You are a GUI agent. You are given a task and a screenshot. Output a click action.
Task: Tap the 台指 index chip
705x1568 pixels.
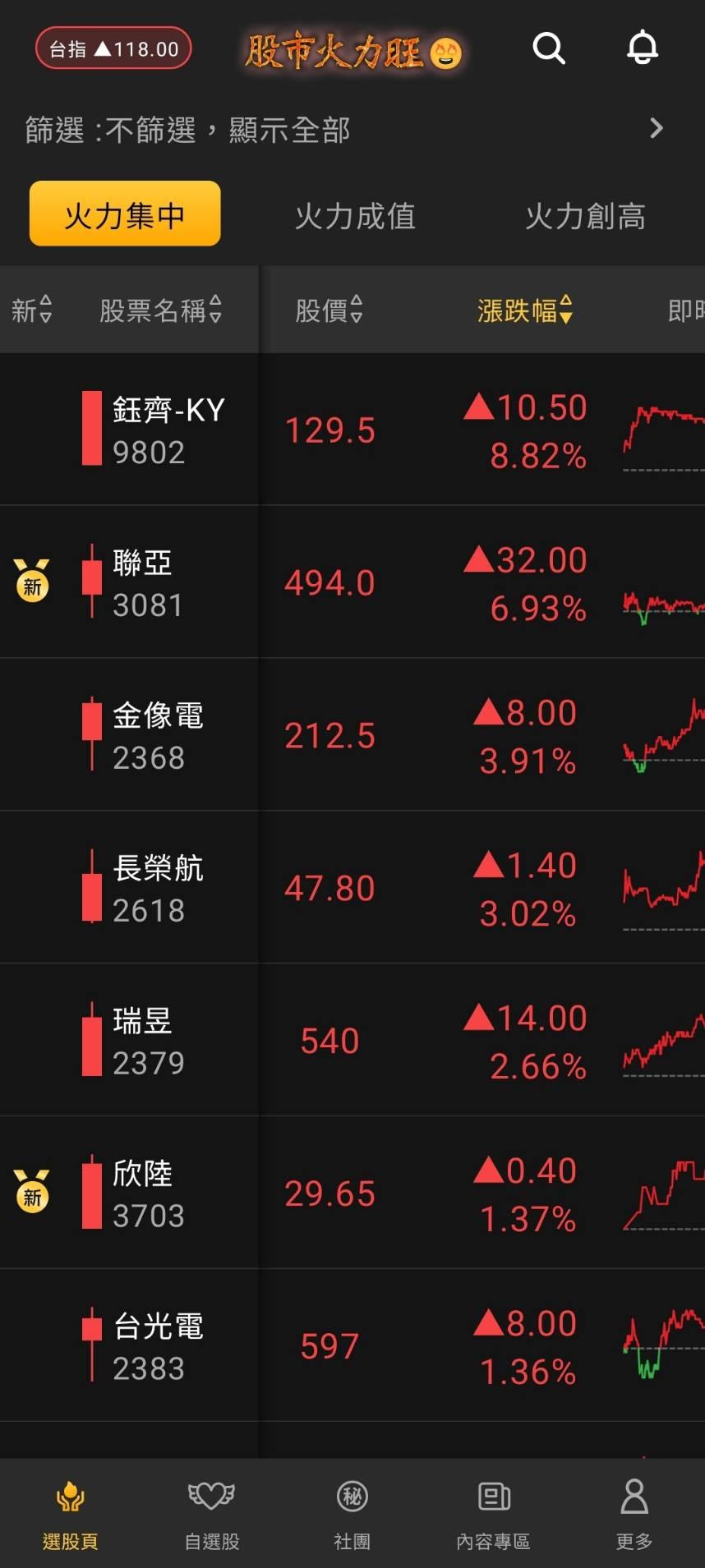(x=113, y=49)
